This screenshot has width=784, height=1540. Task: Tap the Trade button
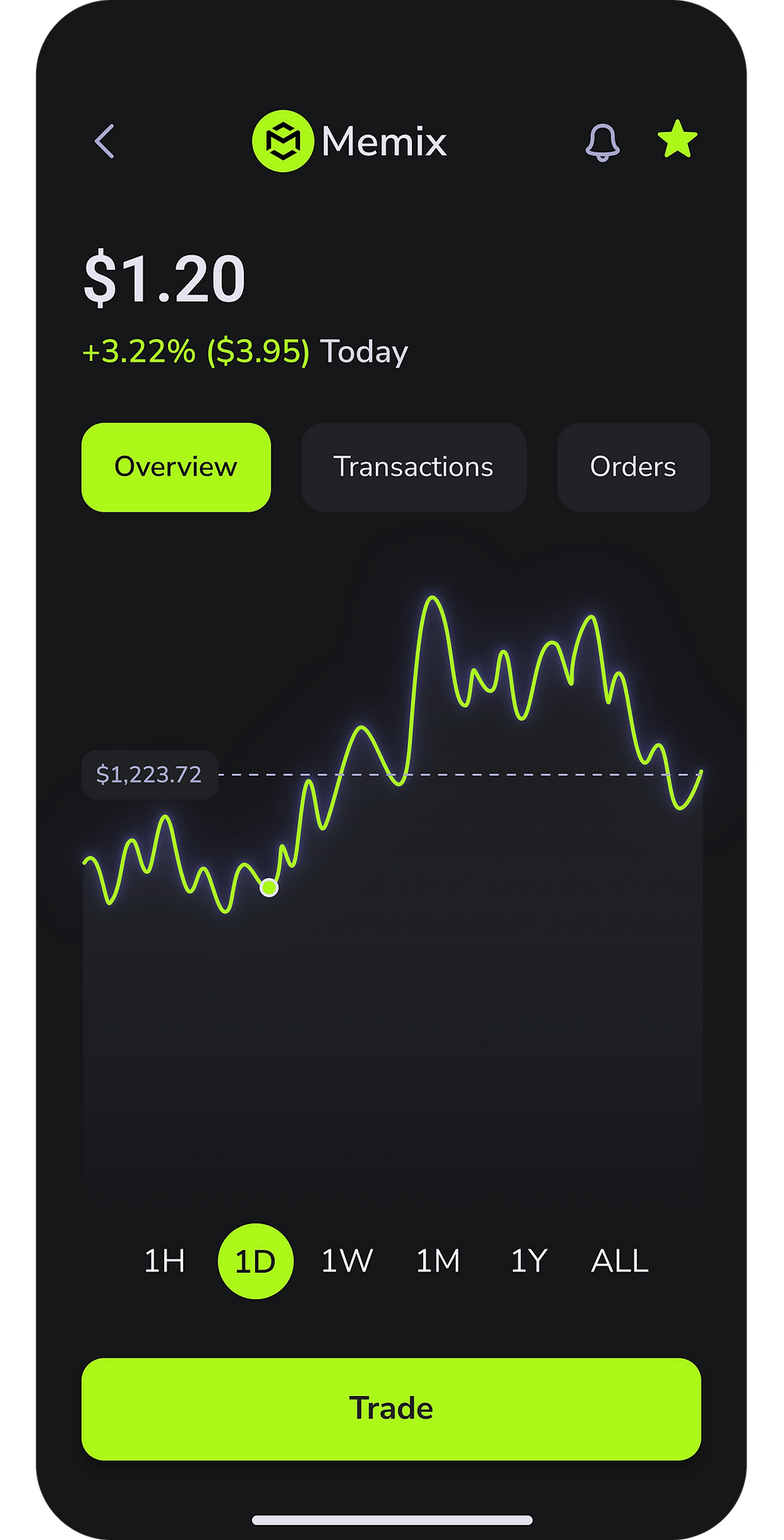[x=391, y=1409]
